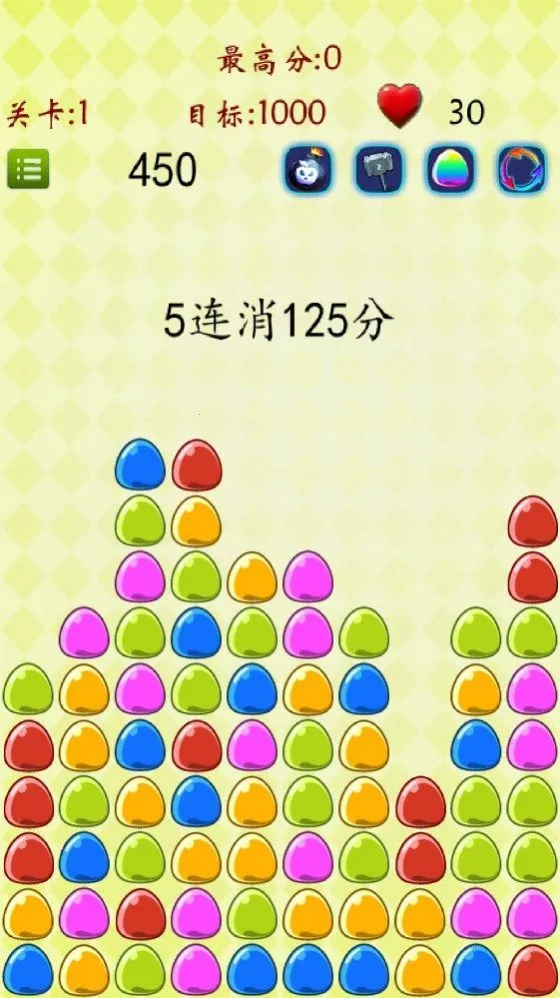The height and width of the screenshot is (998, 560).
Task: Select the hammer power-up
Action: point(379,169)
